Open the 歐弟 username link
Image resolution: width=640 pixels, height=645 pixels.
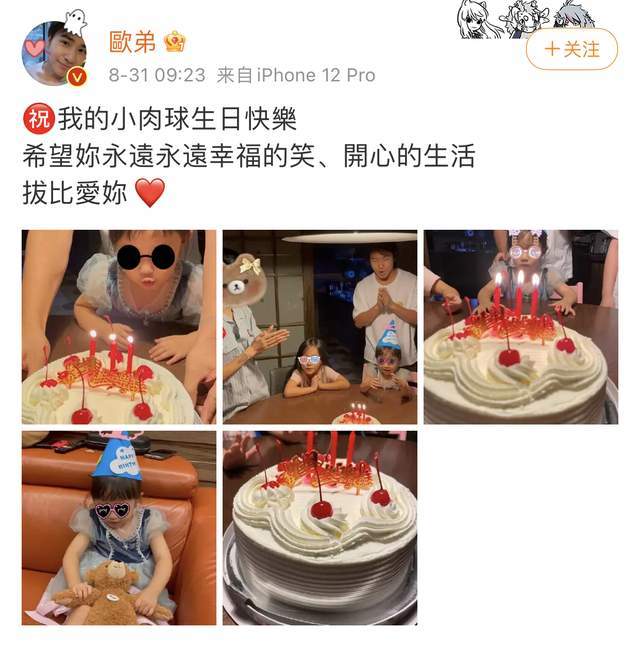pyautogui.click(x=132, y=42)
